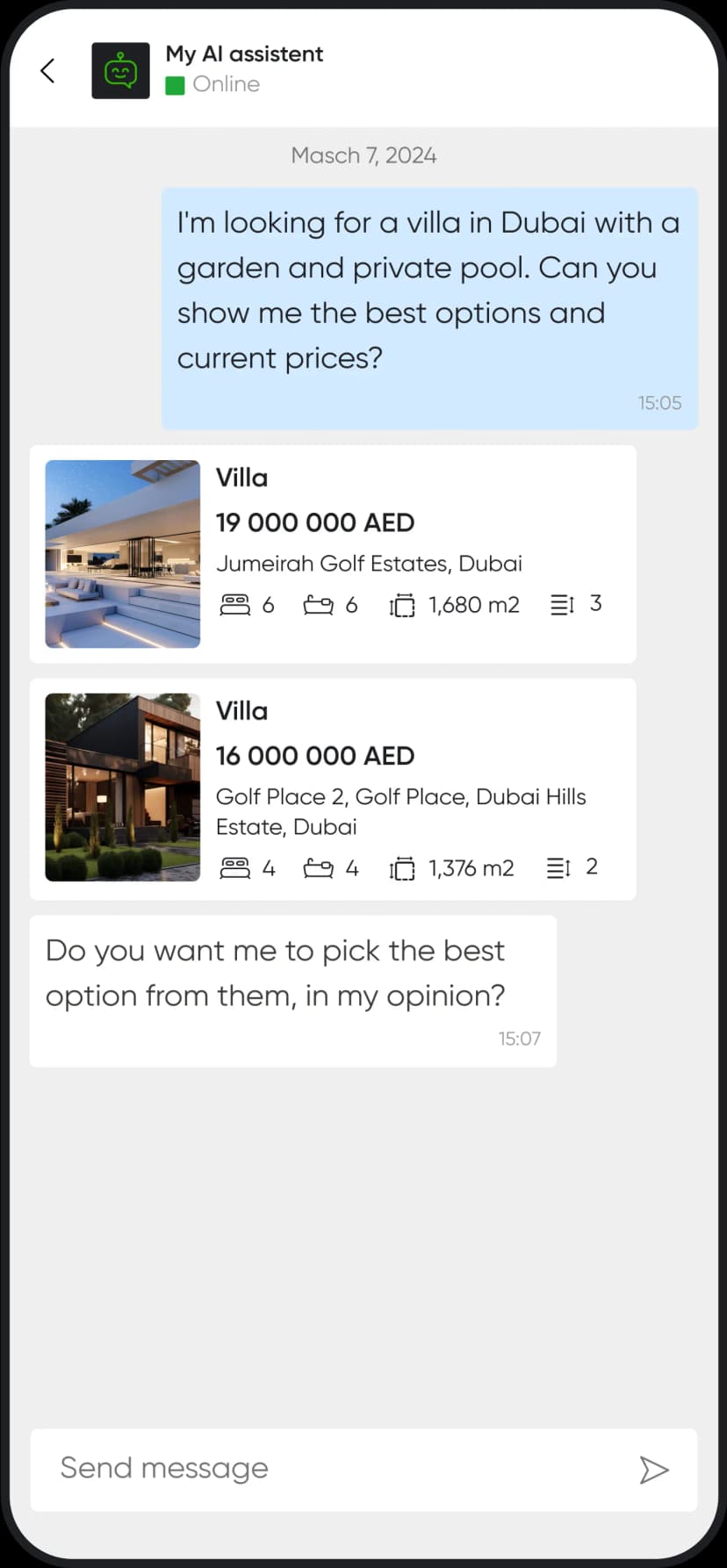
Task: Tap the send arrow icon
Action: 654,1469
